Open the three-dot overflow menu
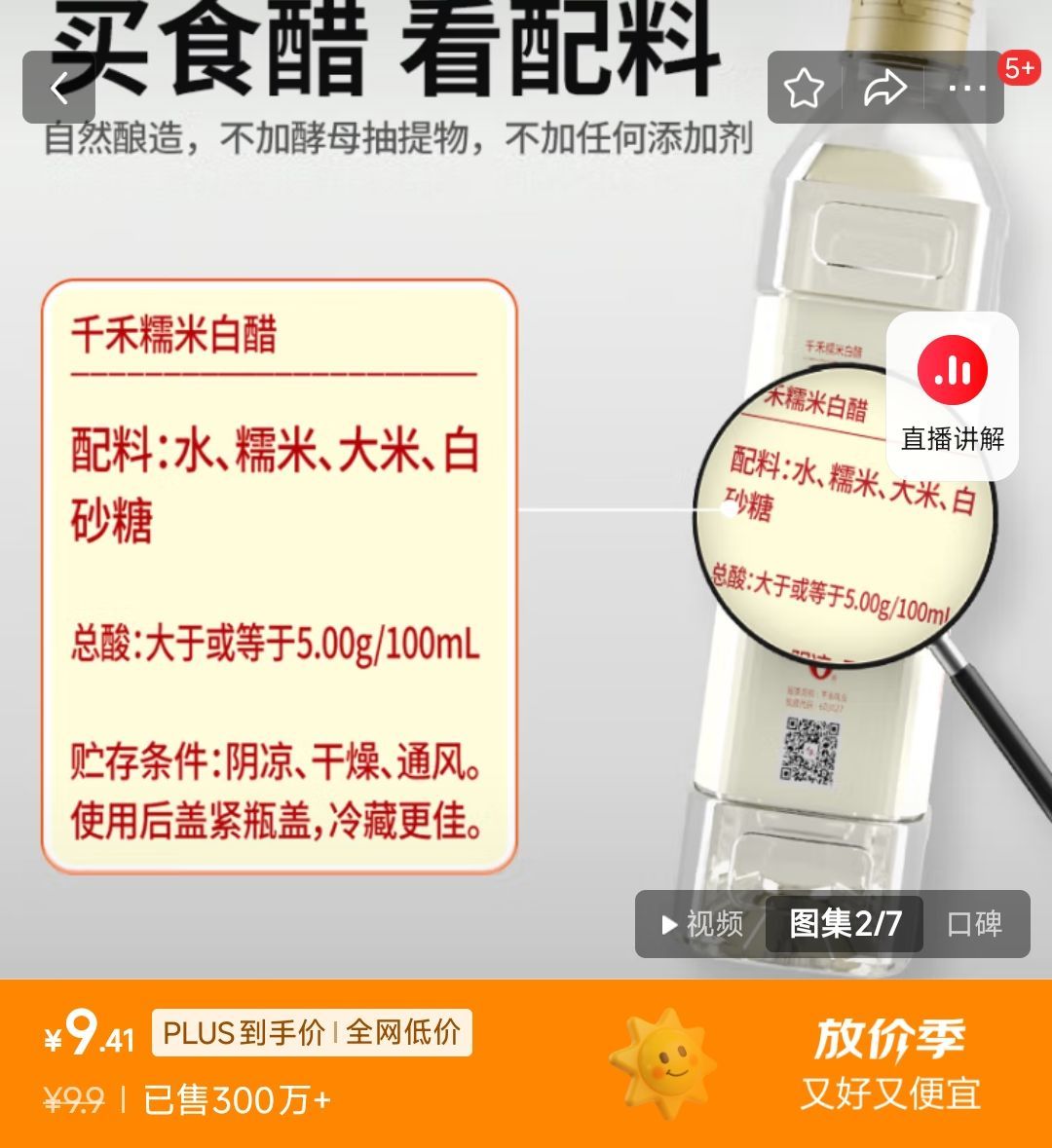This screenshot has width=1052, height=1148. click(966, 90)
